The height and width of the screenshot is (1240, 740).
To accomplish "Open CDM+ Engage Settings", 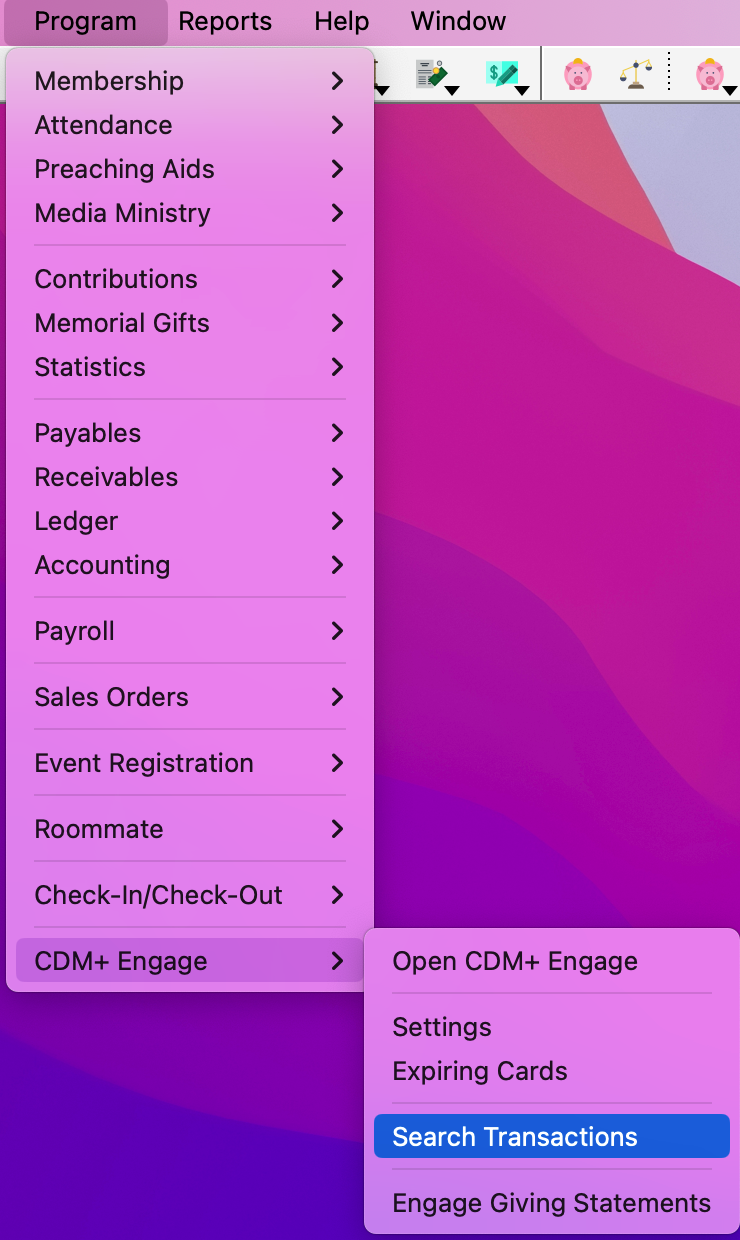I will [442, 1027].
